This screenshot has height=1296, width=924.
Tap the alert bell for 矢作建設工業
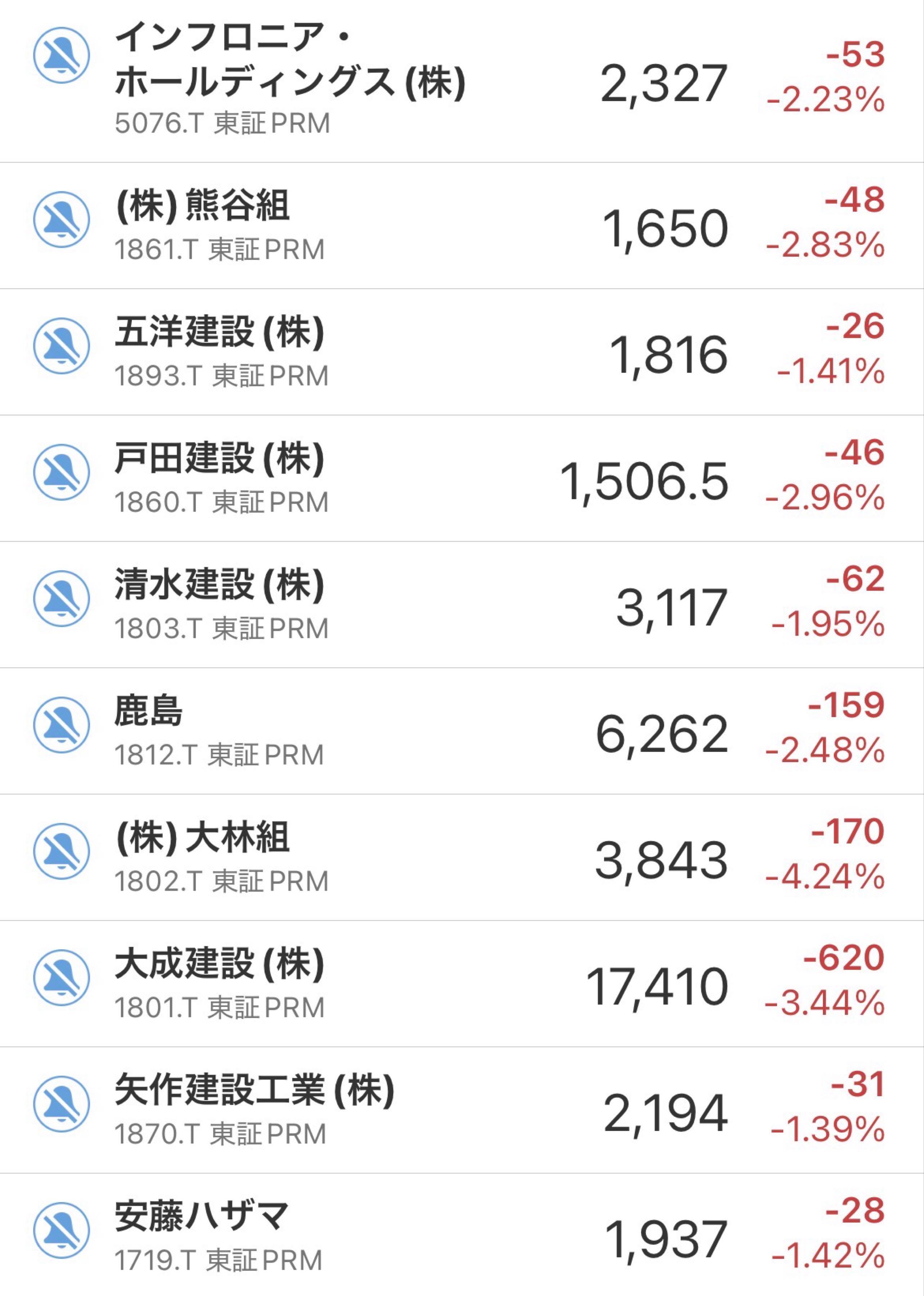[62, 1104]
